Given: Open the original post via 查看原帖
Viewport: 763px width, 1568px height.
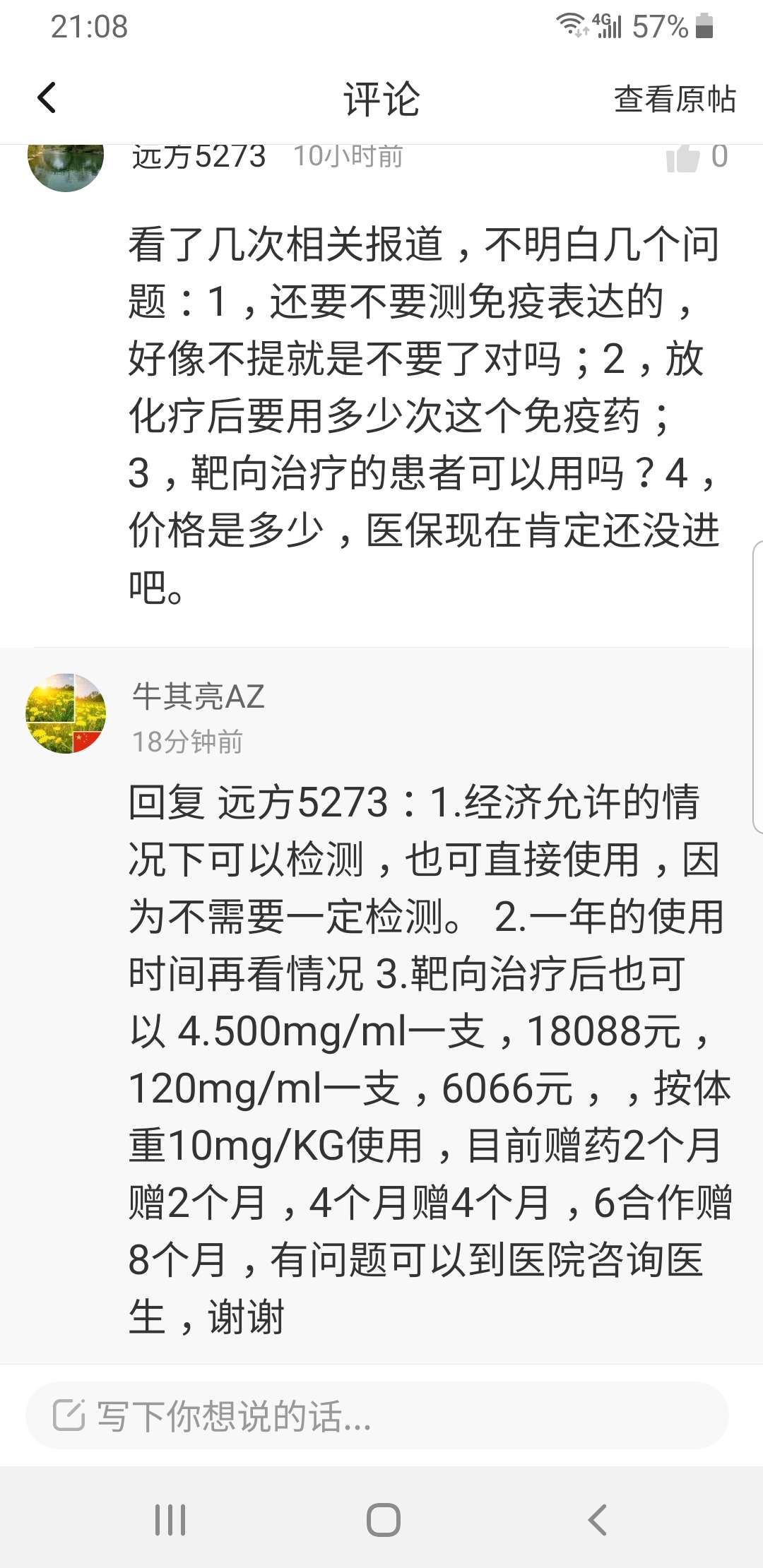Looking at the screenshot, I should (674, 99).
